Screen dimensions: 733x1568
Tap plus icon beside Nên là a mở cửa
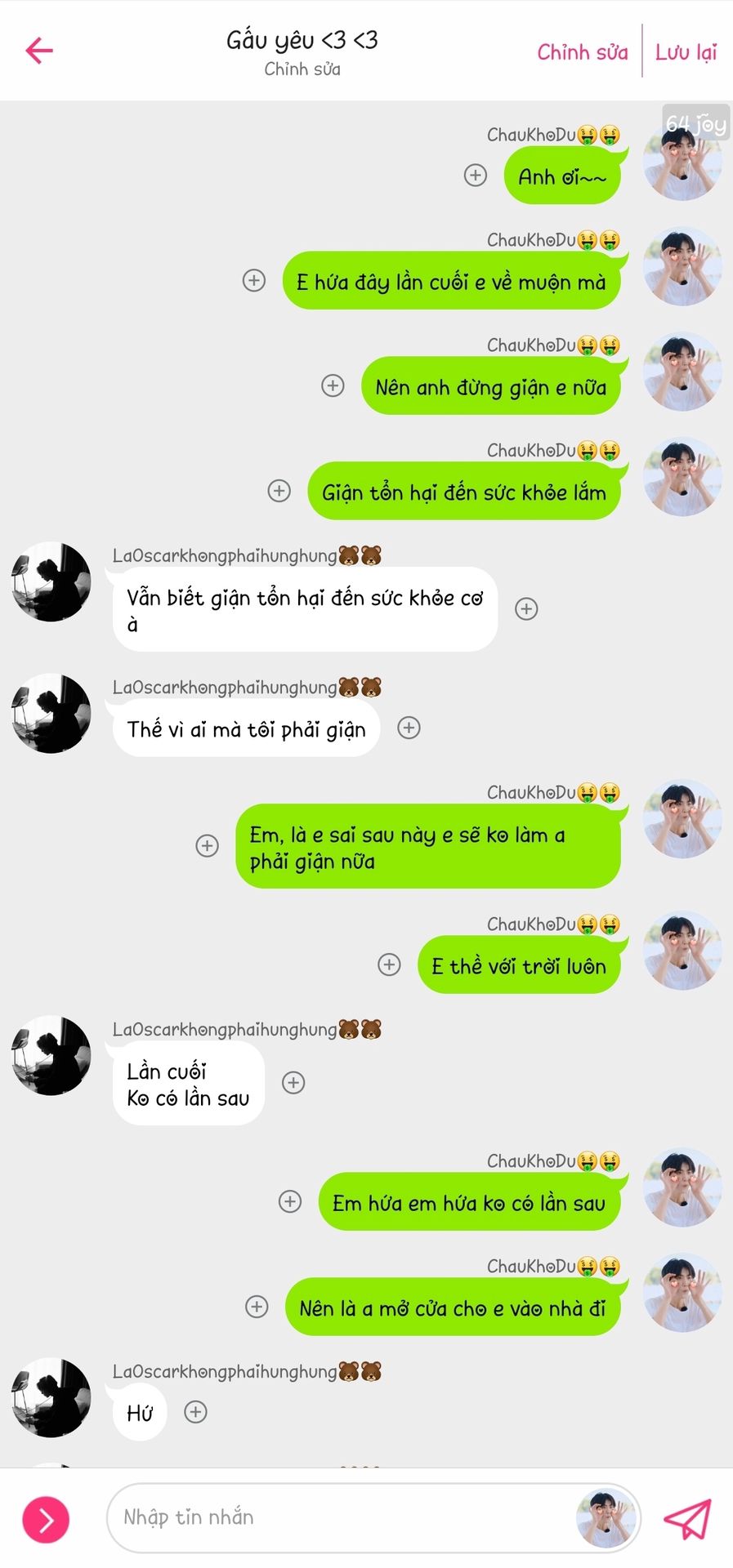point(257,1307)
